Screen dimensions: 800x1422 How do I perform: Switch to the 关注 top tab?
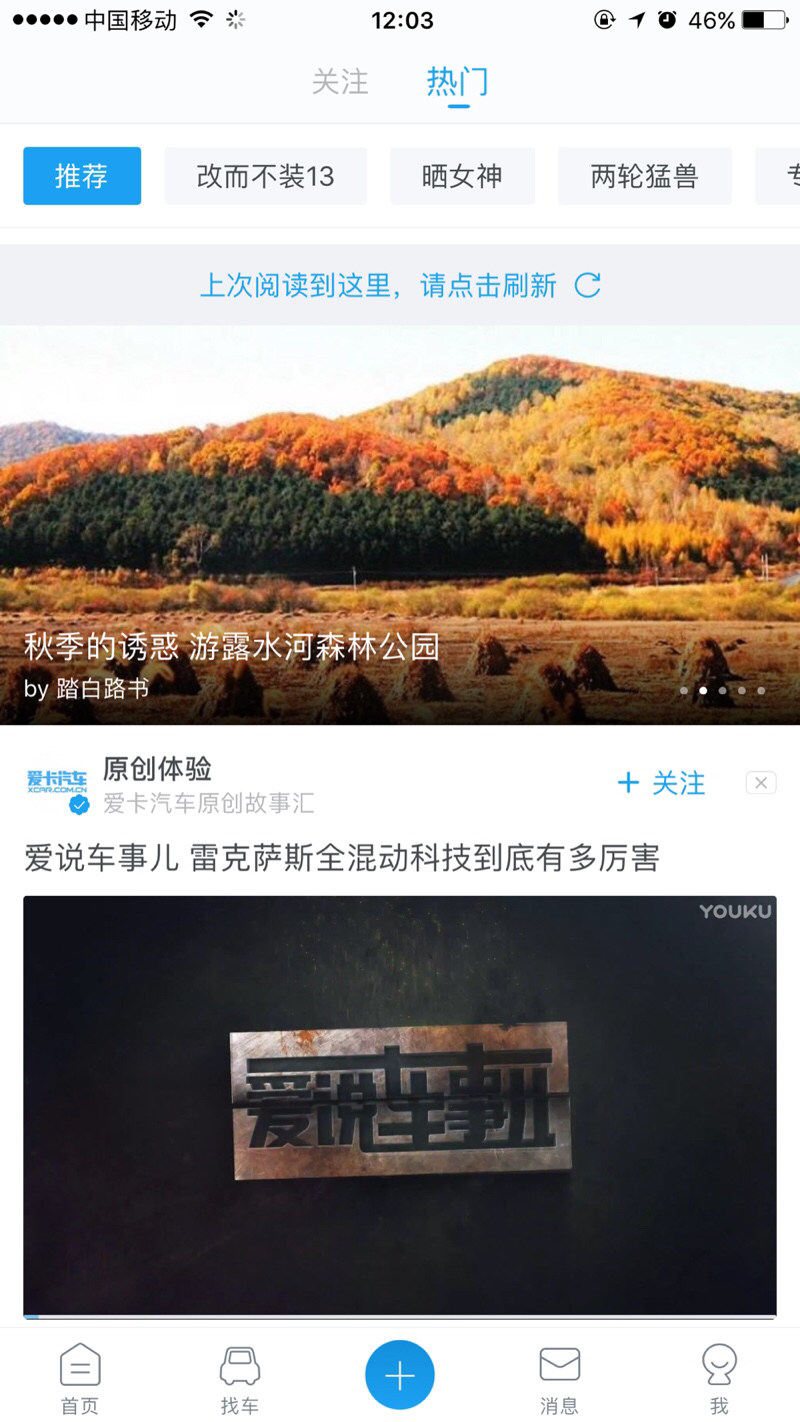click(x=340, y=82)
